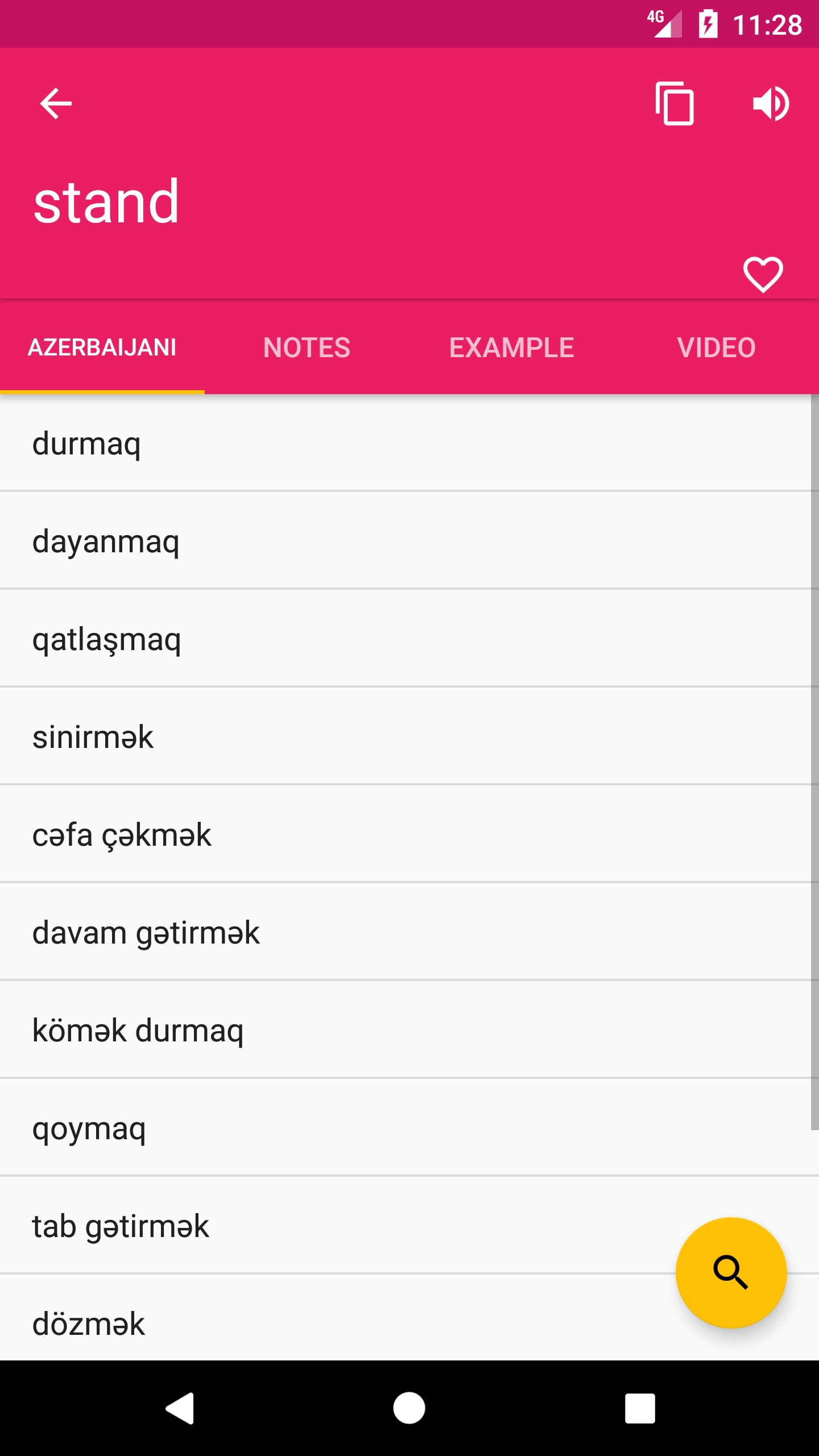
Task: Go back using the top-left arrow
Action: pyautogui.click(x=56, y=104)
